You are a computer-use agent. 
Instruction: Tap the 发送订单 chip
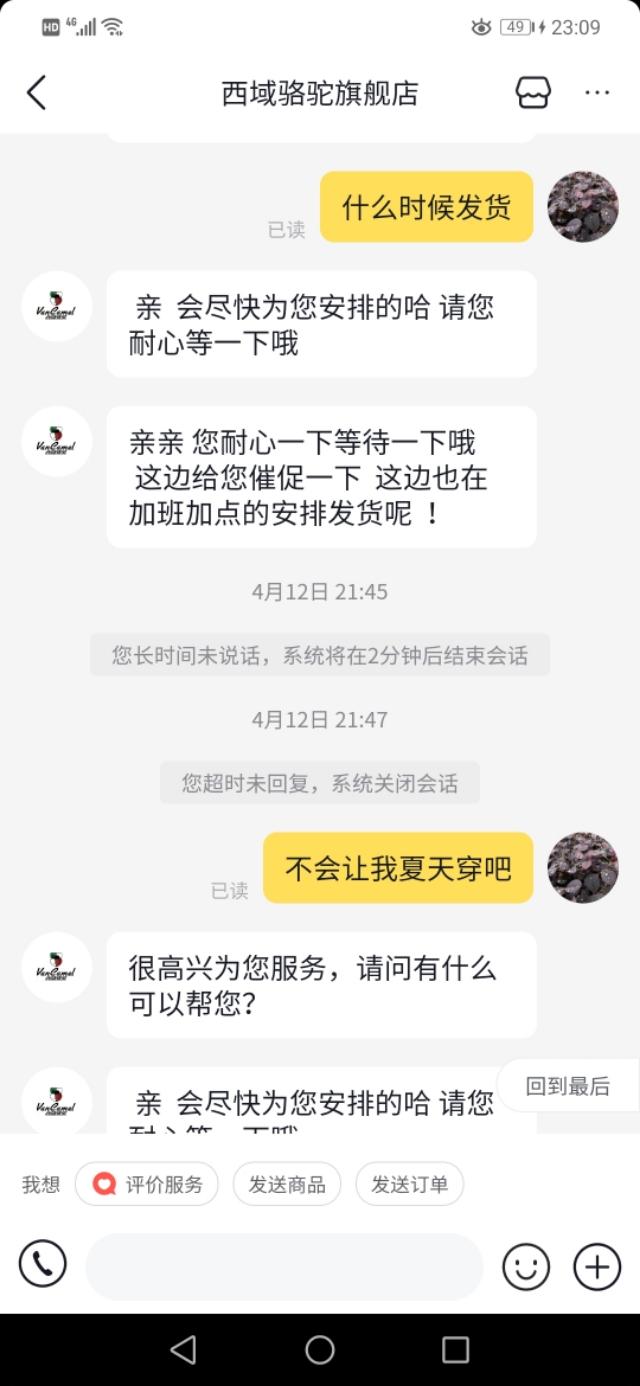point(410,1185)
